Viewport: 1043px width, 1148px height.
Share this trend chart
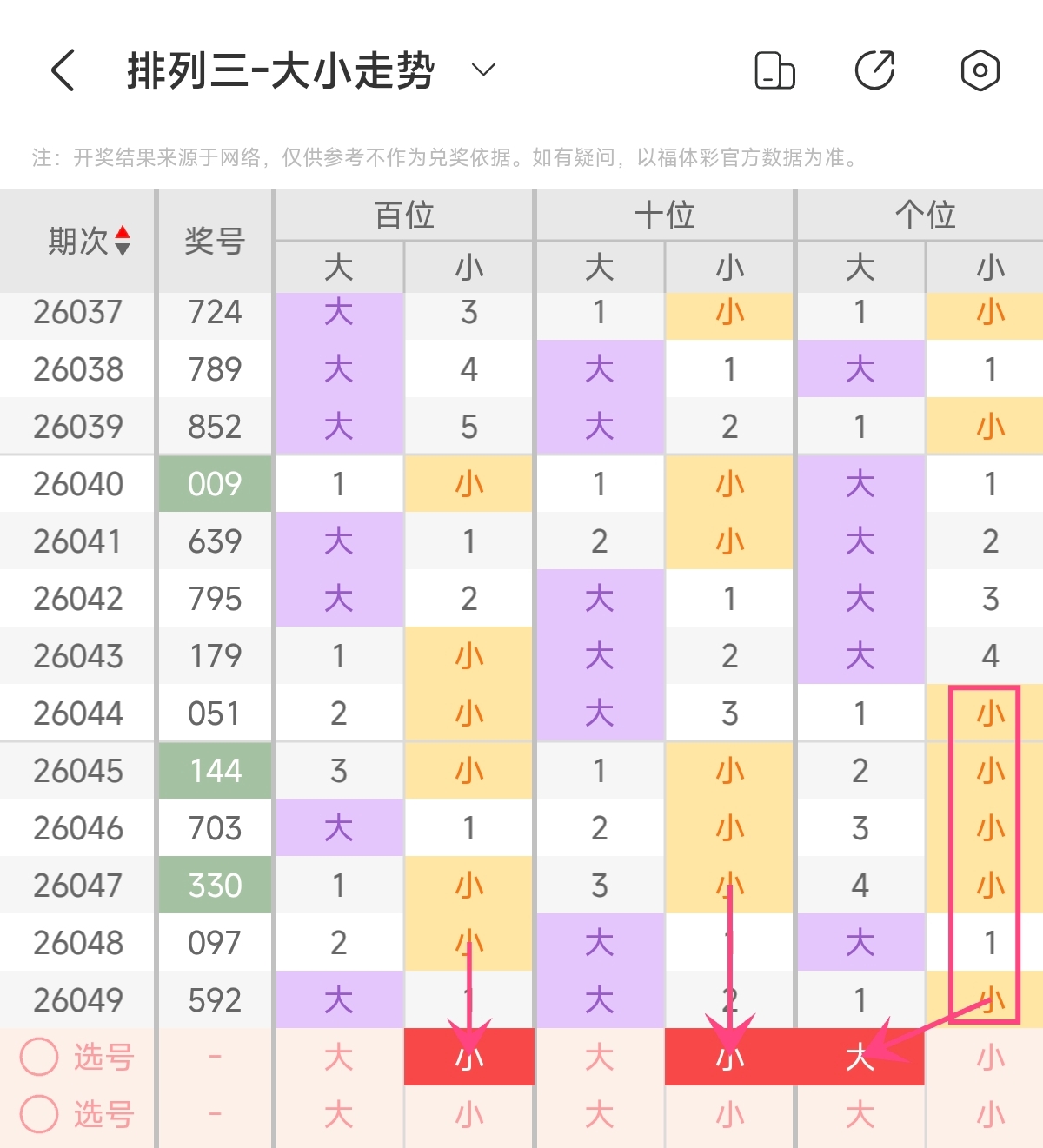click(x=875, y=70)
